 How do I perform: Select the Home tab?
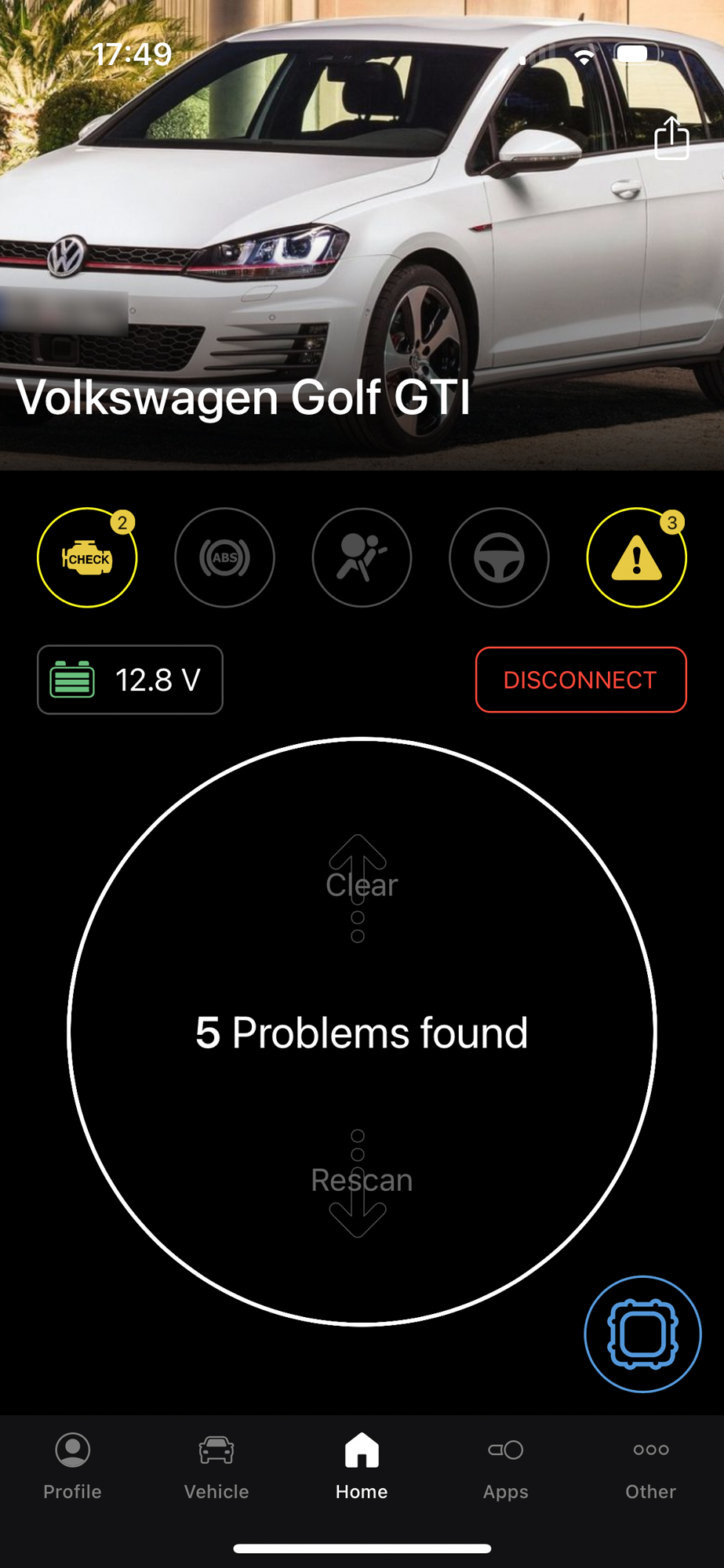(362, 1467)
